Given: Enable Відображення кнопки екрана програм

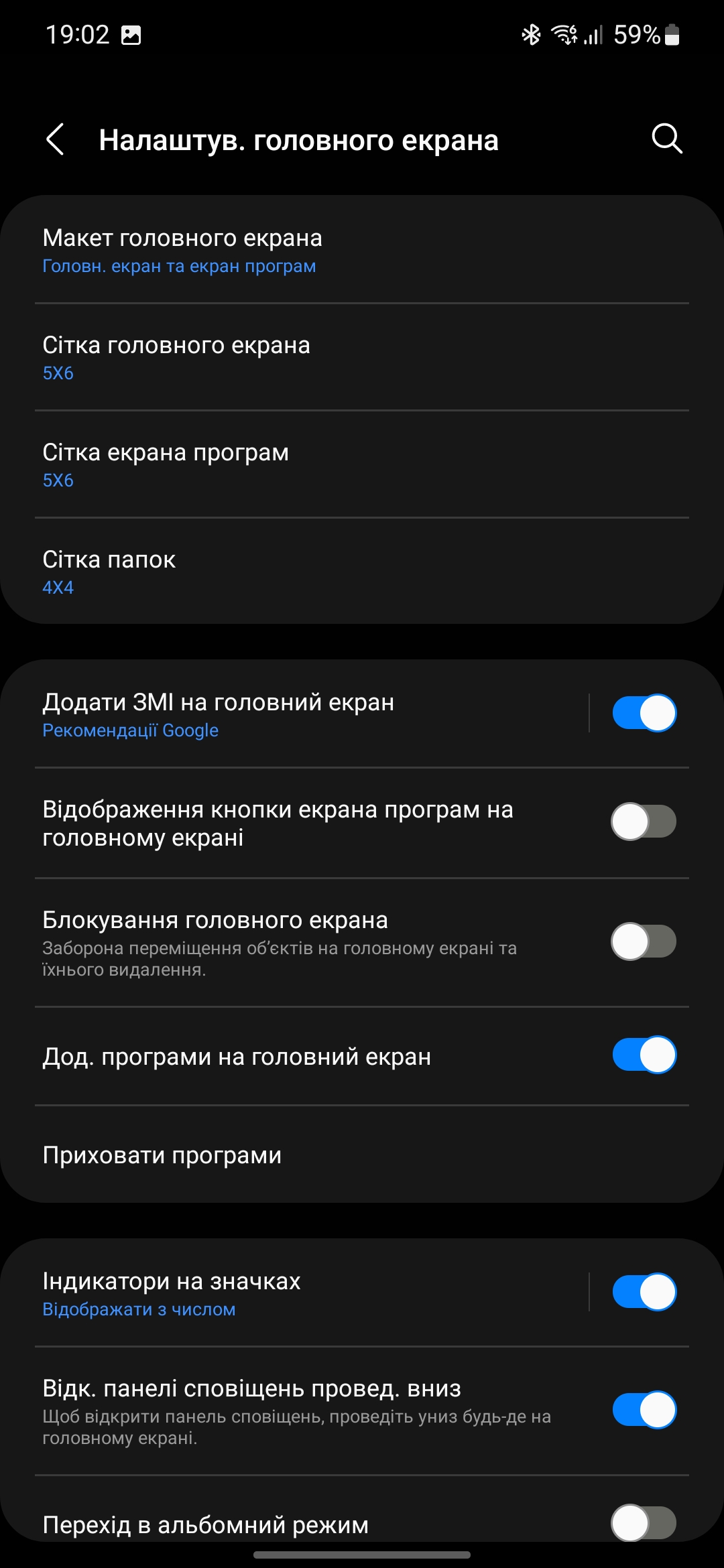Looking at the screenshot, I should click(x=644, y=822).
